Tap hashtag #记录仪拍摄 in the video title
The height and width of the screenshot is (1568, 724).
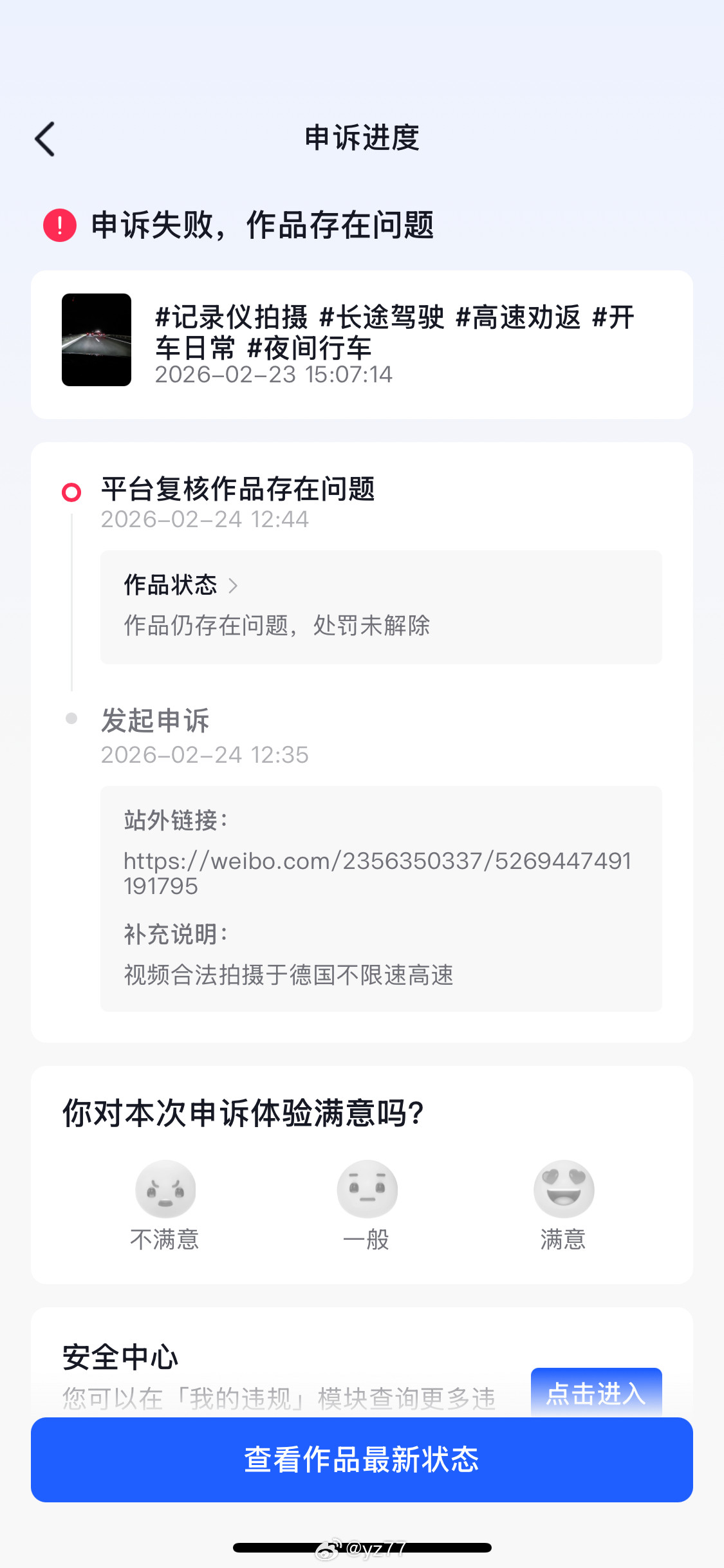[x=230, y=317]
